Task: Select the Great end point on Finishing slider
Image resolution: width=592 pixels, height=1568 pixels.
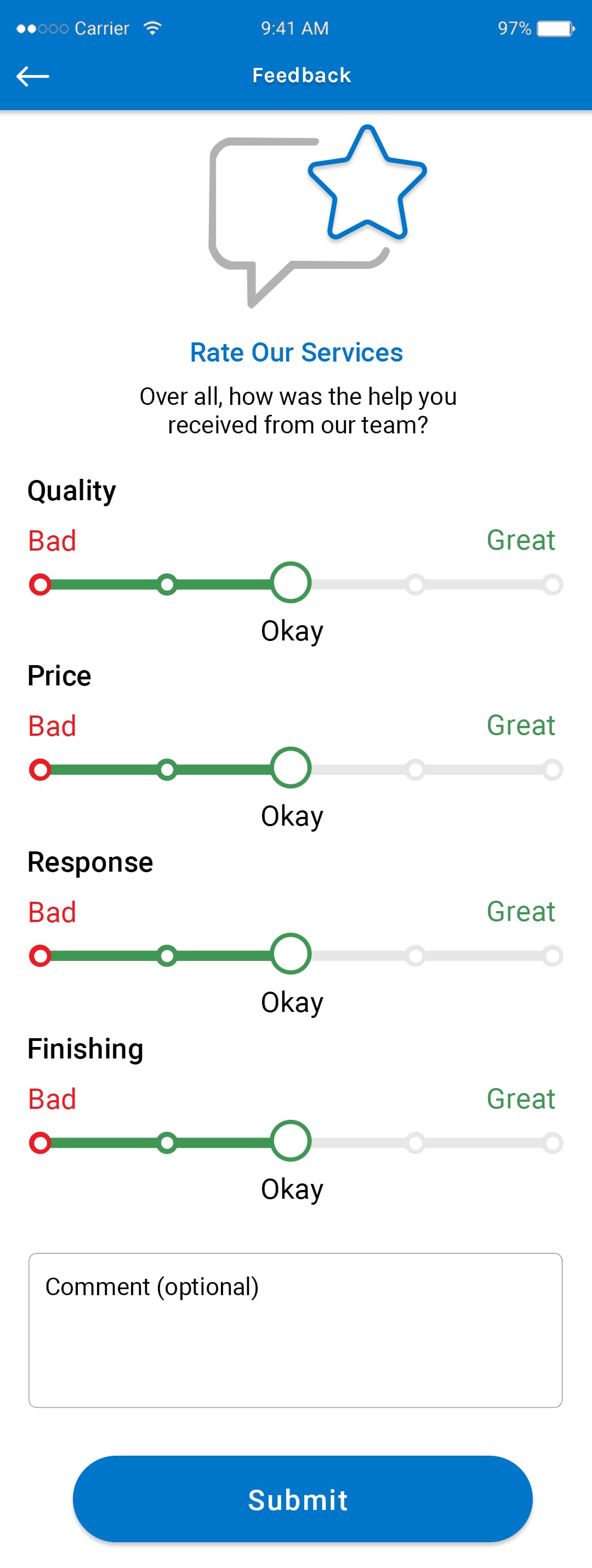Action: (553, 1142)
